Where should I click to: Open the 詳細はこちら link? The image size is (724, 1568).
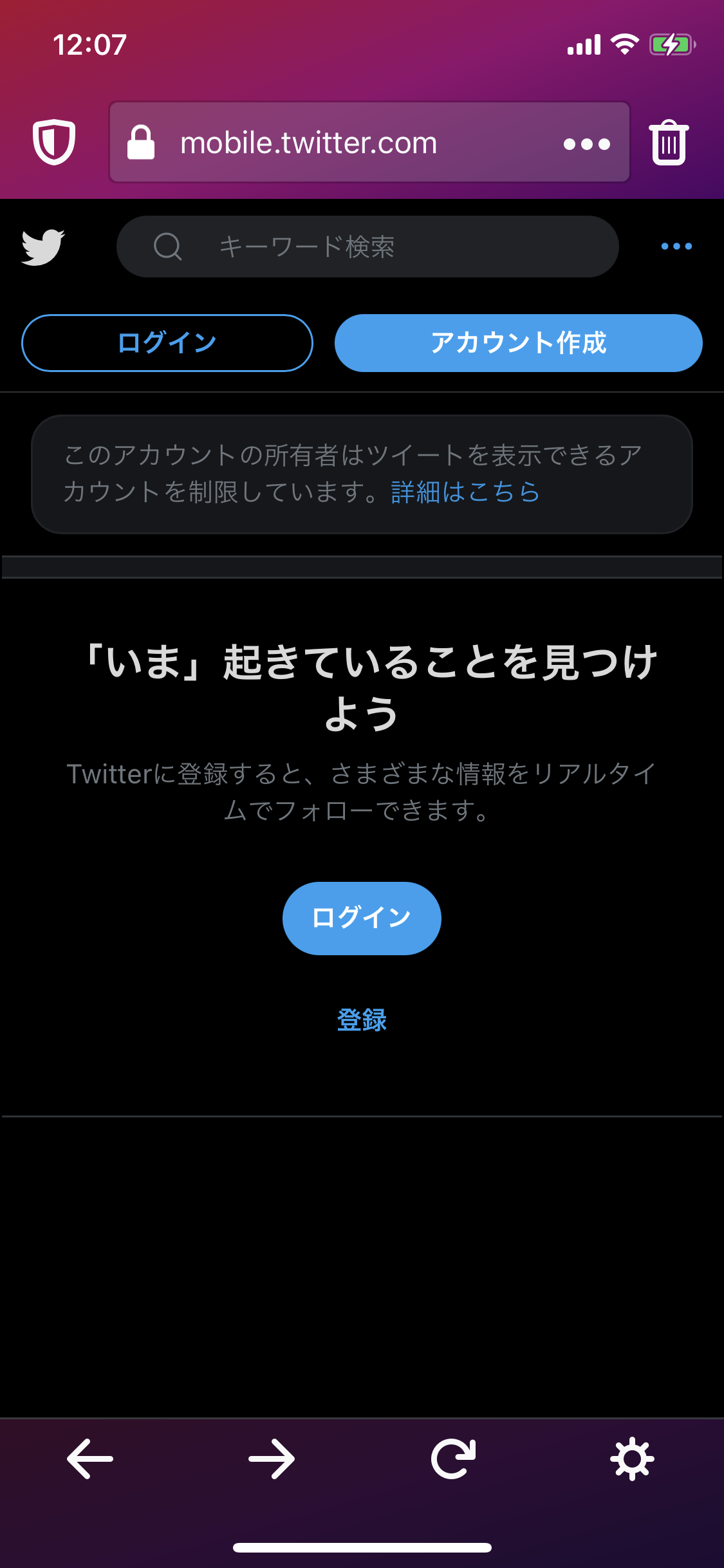[465, 492]
